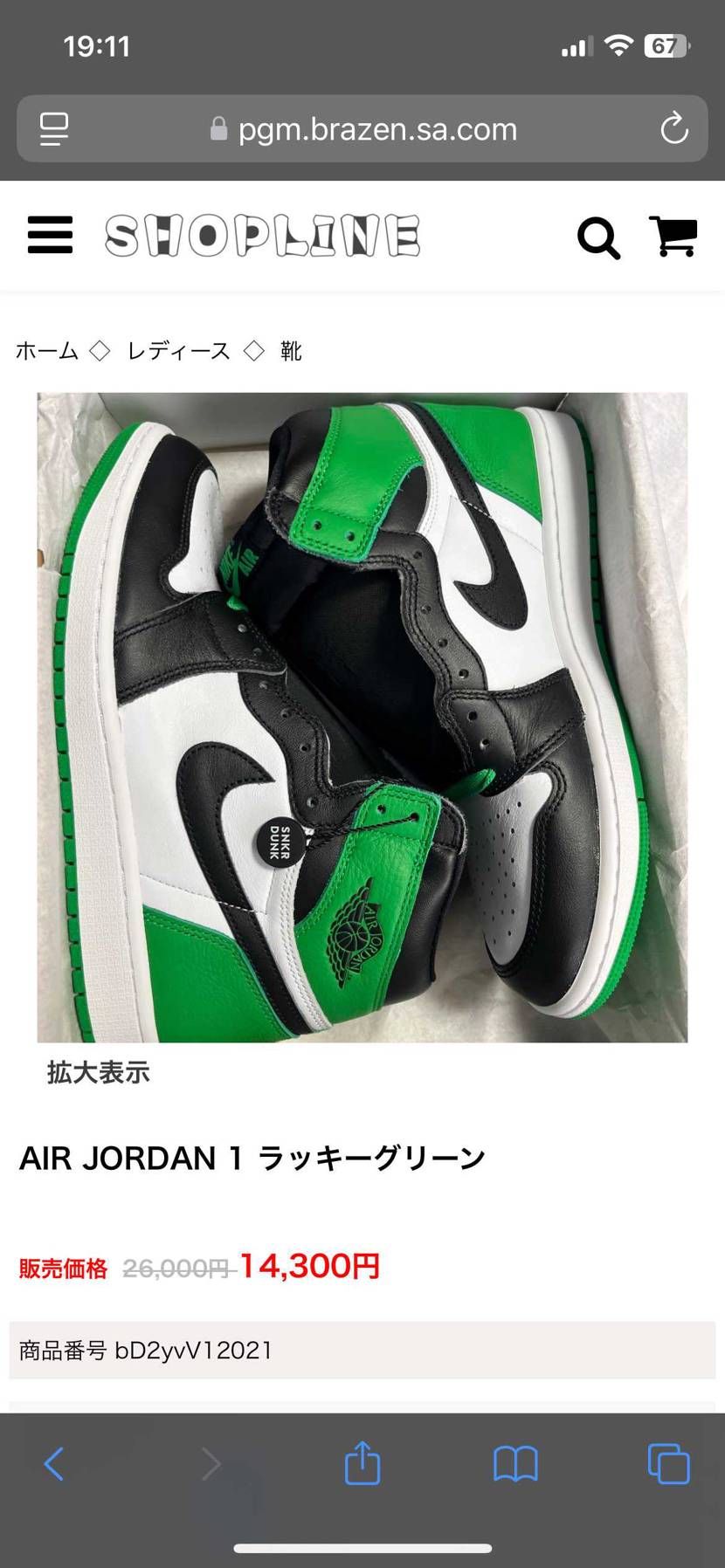725x1568 pixels.
Task: Open the Air Jordan 1 product photo
Action: pos(362,717)
